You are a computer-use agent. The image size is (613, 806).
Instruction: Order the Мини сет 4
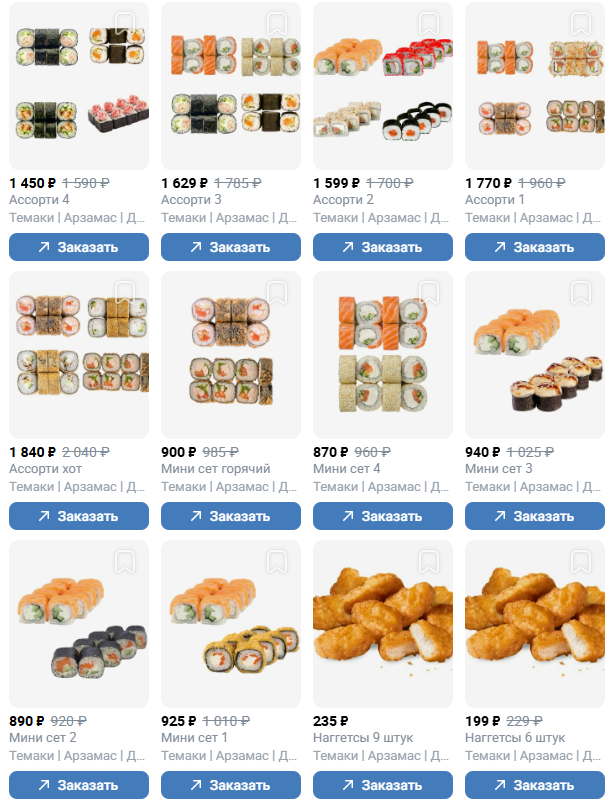[x=383, y=516]
